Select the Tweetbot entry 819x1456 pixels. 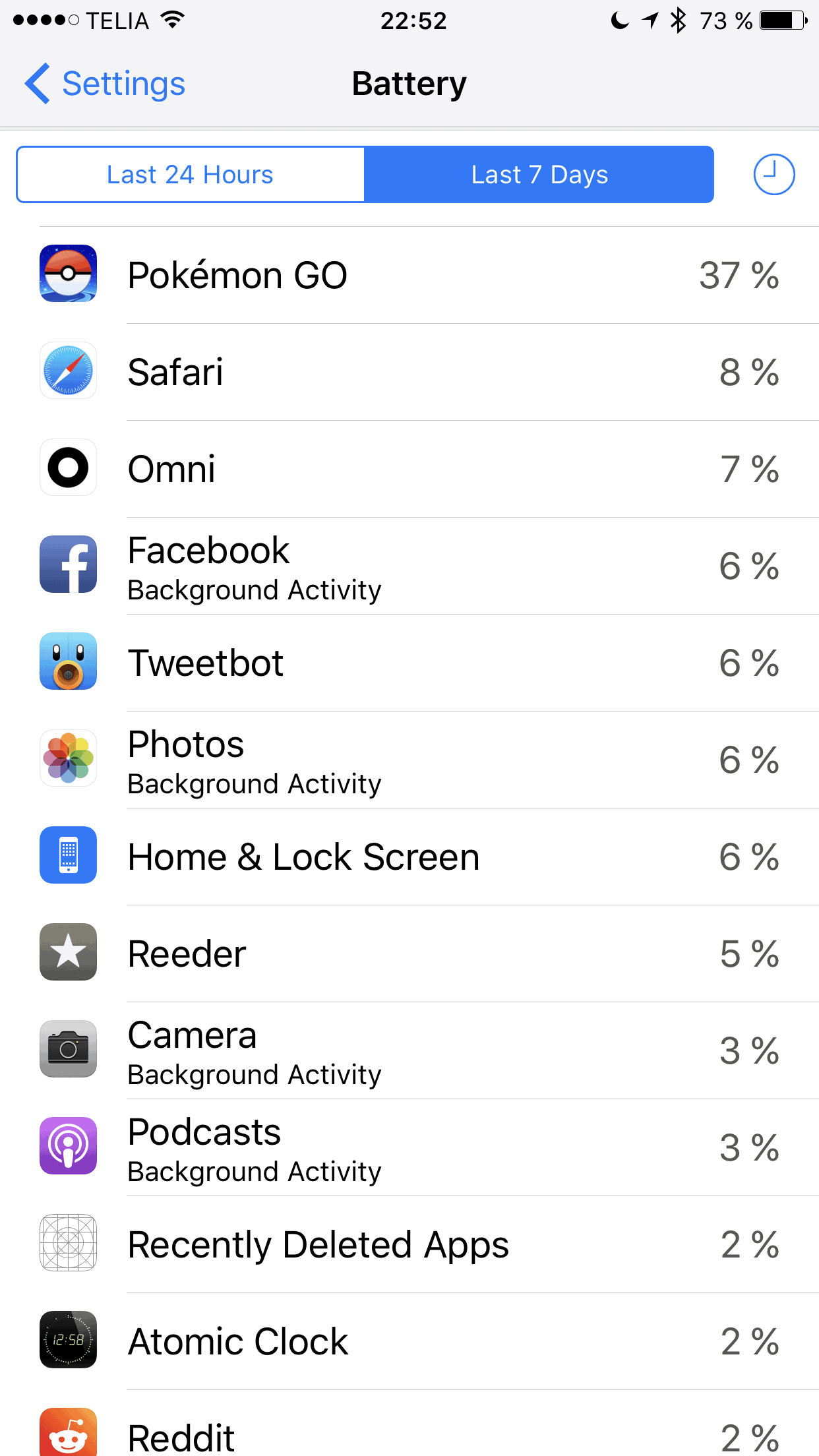point(409,663)
